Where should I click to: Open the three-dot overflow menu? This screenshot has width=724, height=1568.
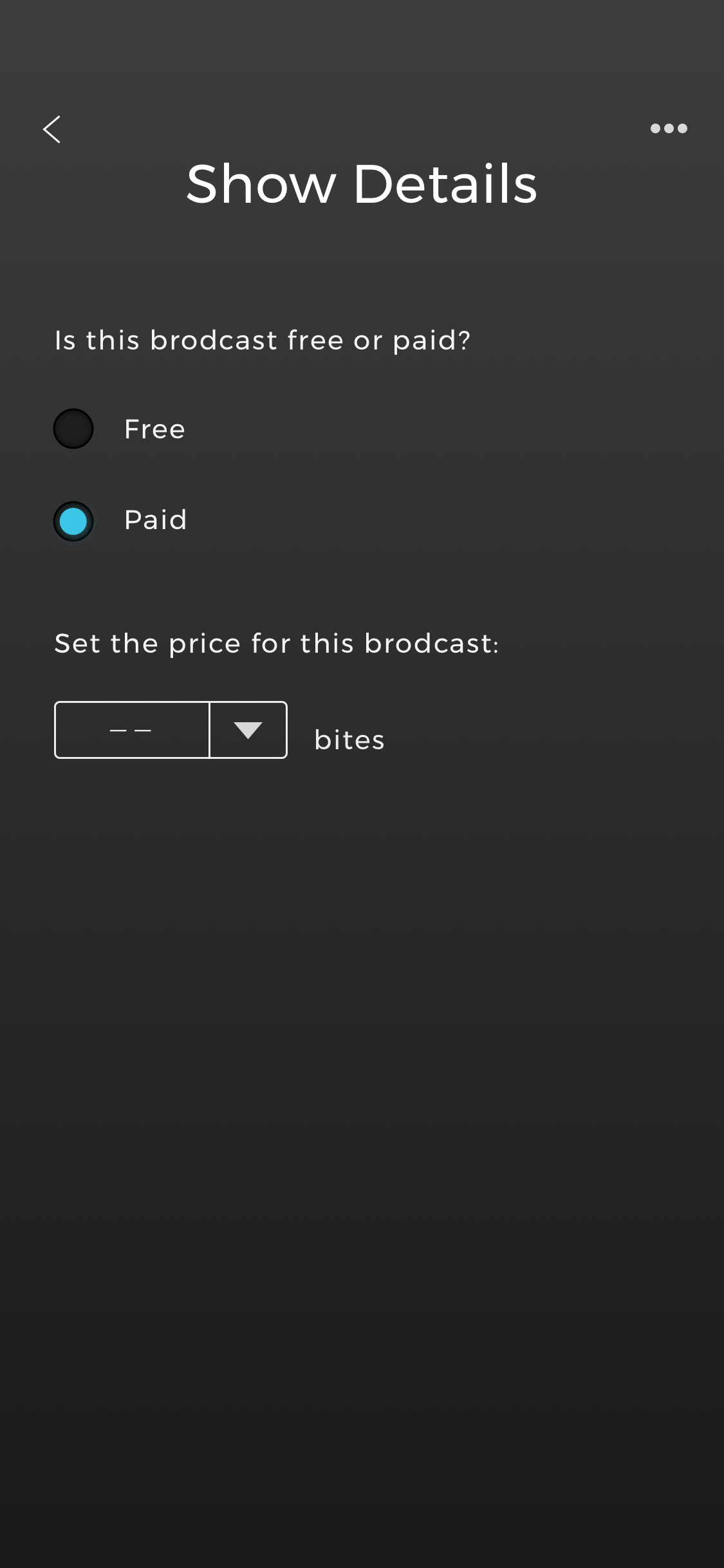[669, 129]
